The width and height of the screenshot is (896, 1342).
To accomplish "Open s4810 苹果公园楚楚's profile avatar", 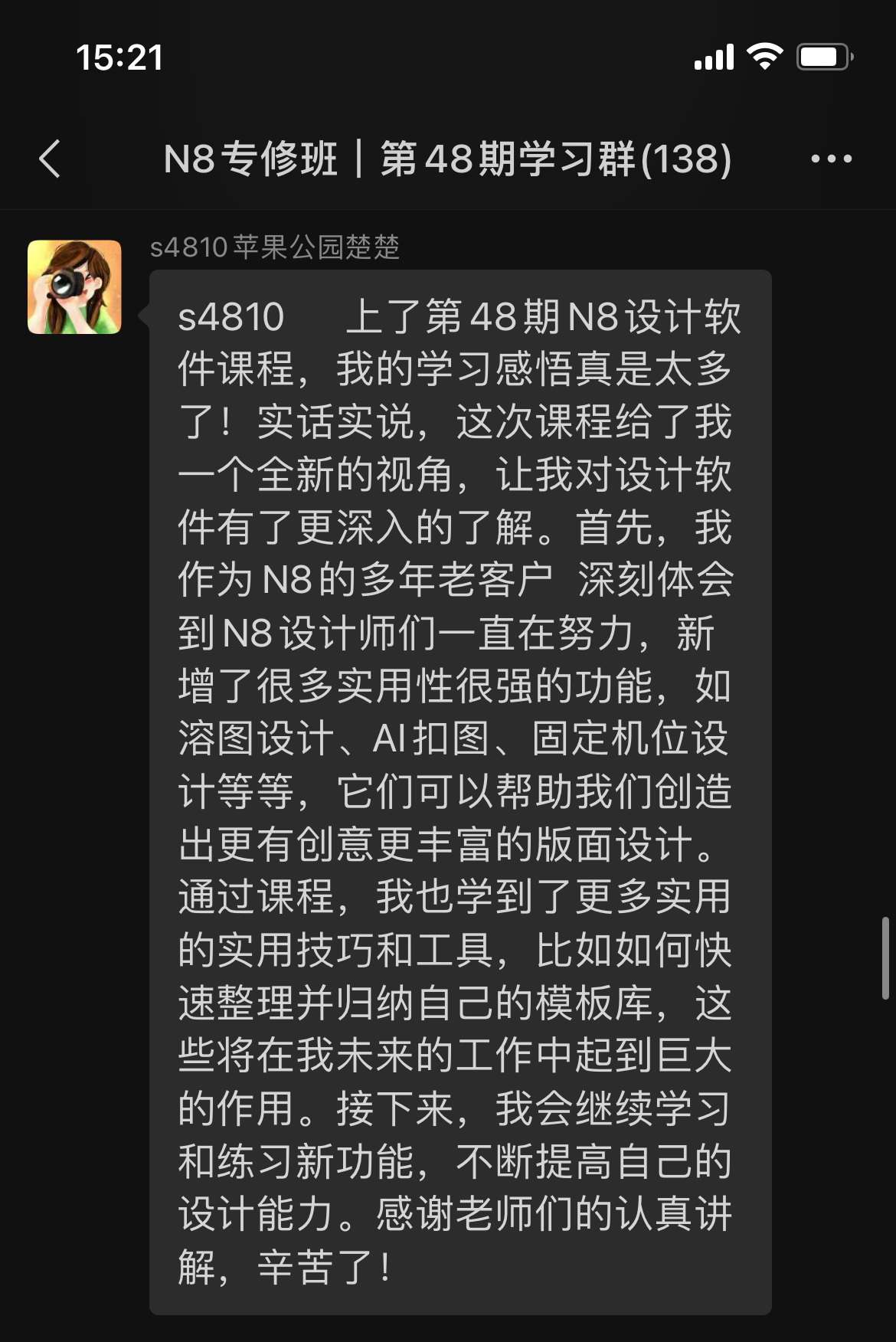I will pos(74,287).
